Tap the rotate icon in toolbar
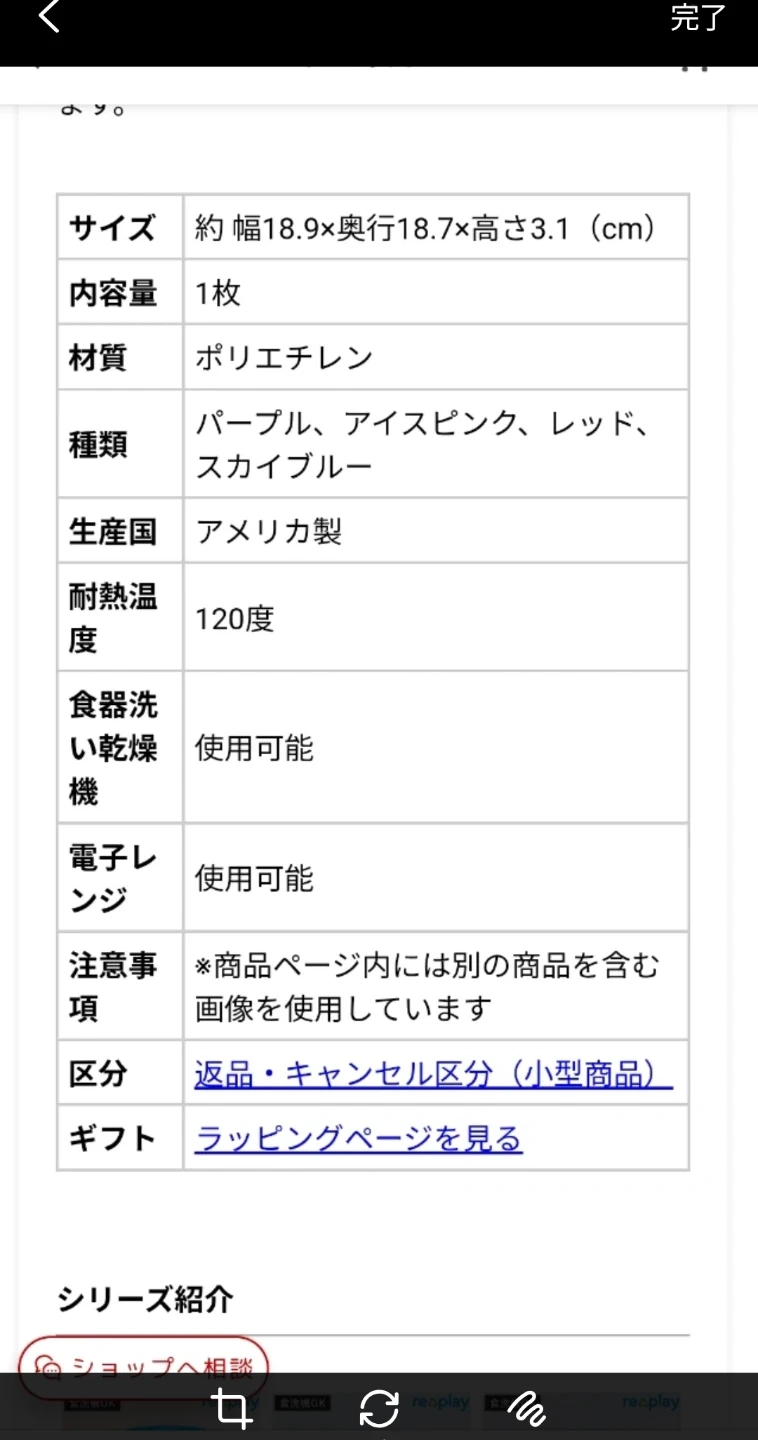The image size is (758, 1440). coord(379,1409)
